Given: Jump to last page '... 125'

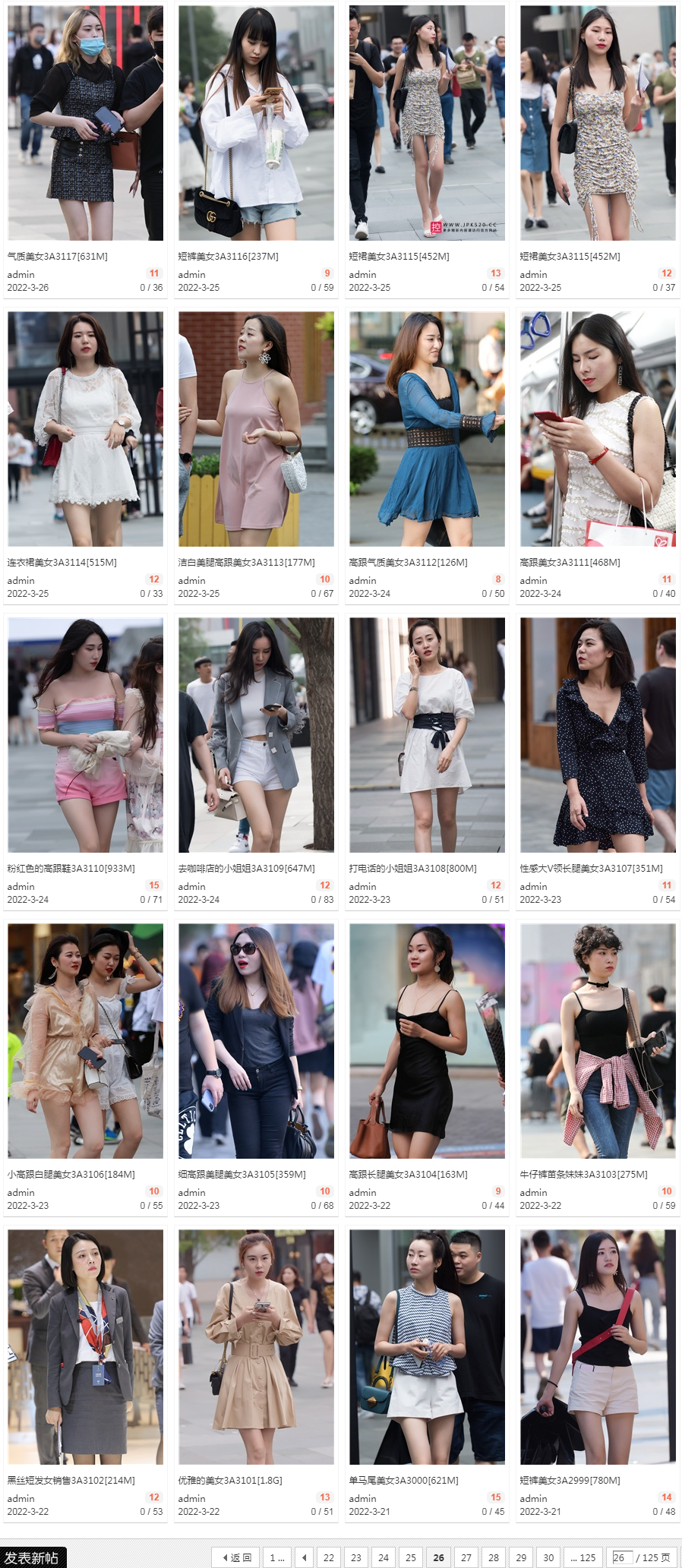Looking at the screenshot, I should pos(583,1557).
